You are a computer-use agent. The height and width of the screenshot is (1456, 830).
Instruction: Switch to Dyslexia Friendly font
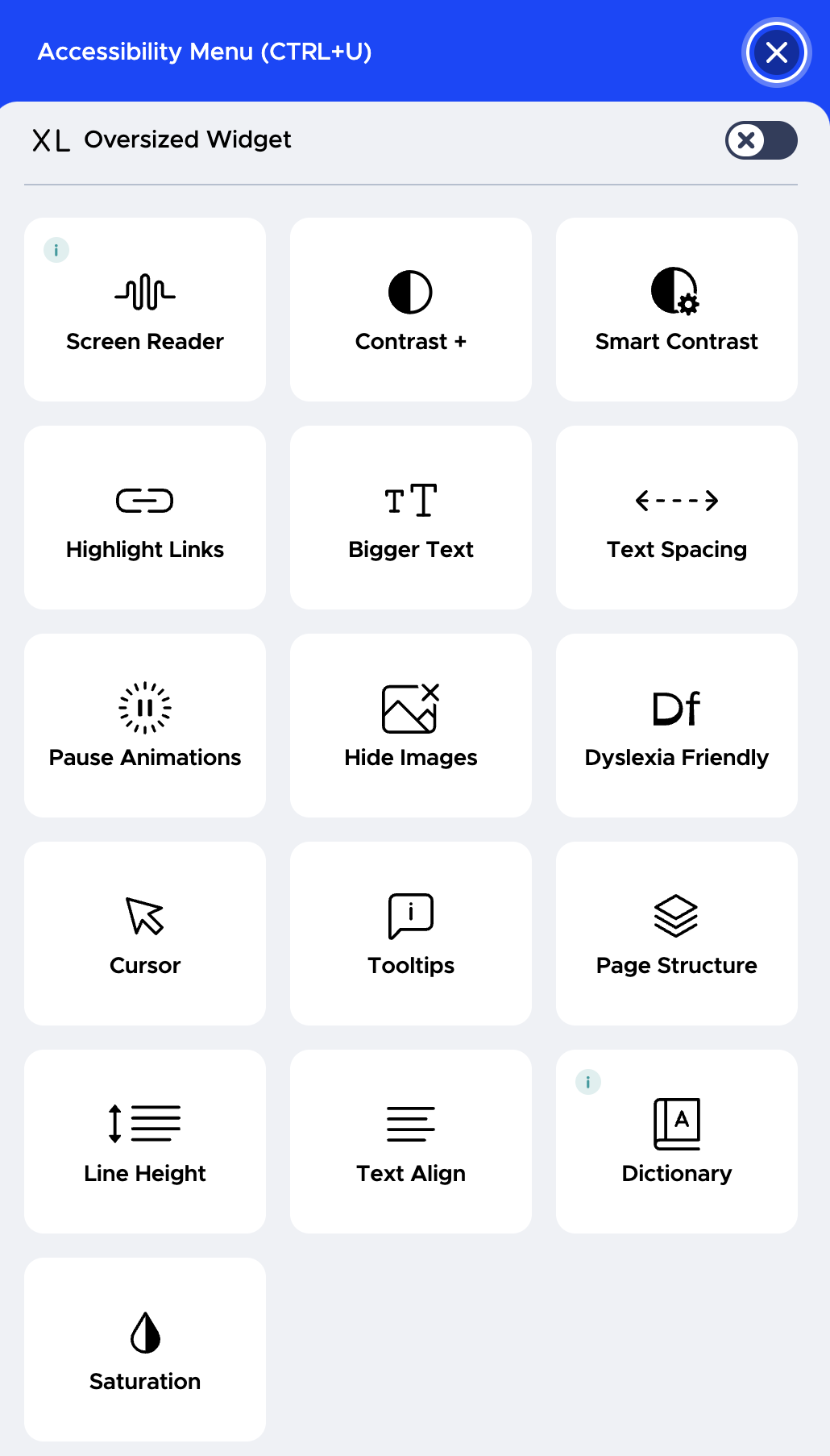pyautogui.click(x=676, y=725)
